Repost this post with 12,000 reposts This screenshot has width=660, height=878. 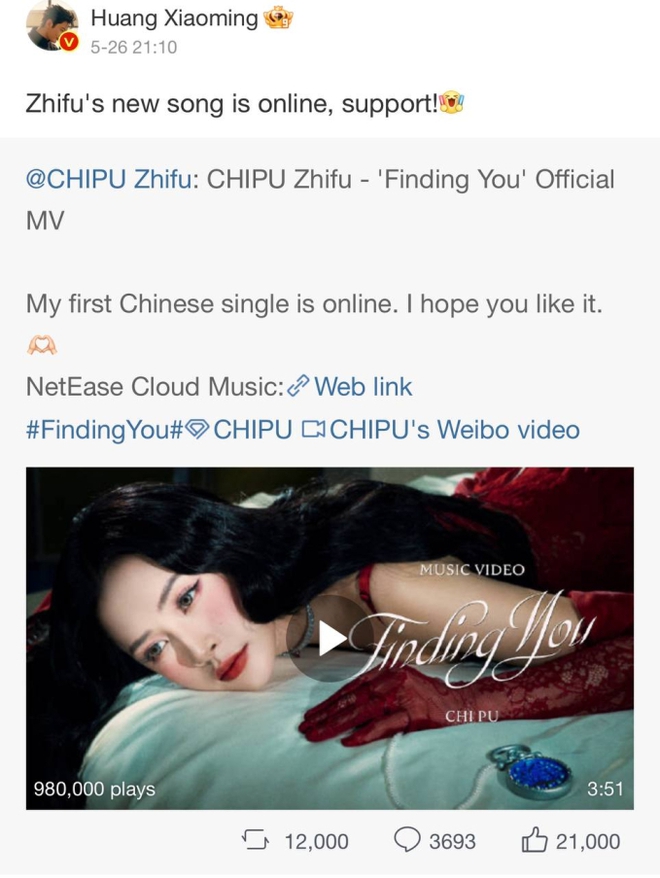[297, 841]
